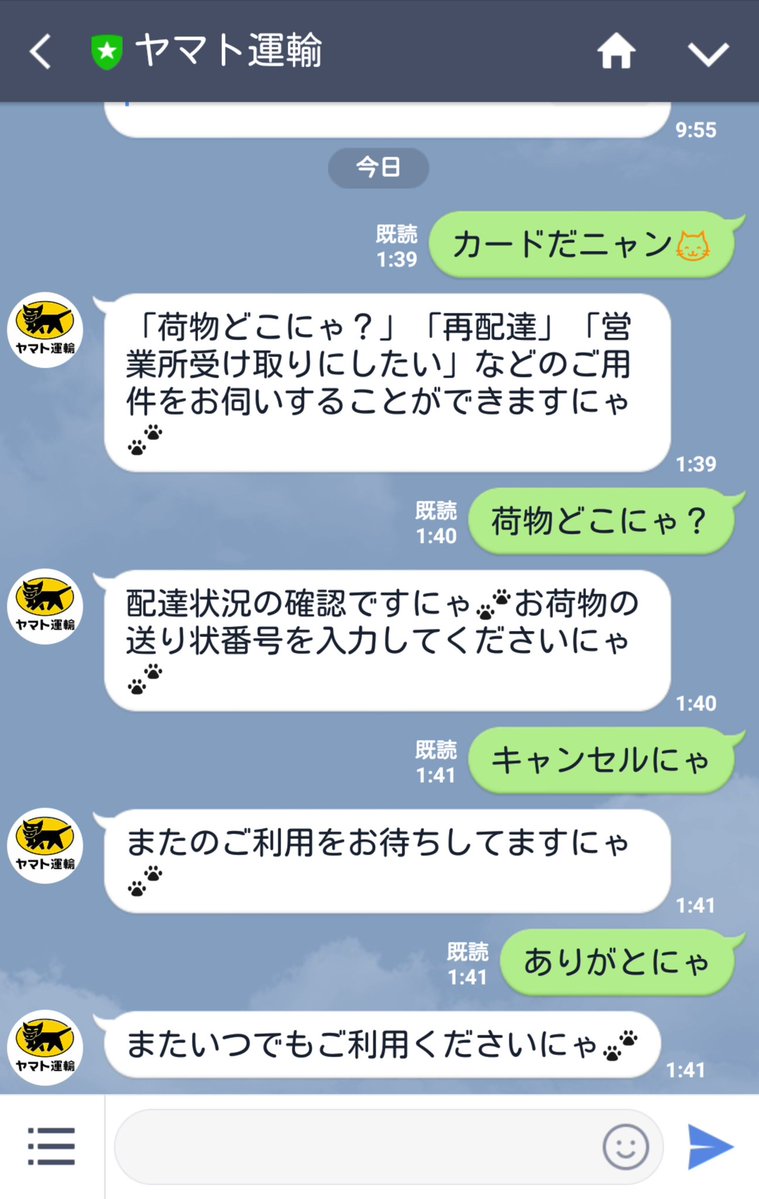Send the message with the arrow icon

click(711, 1146)
